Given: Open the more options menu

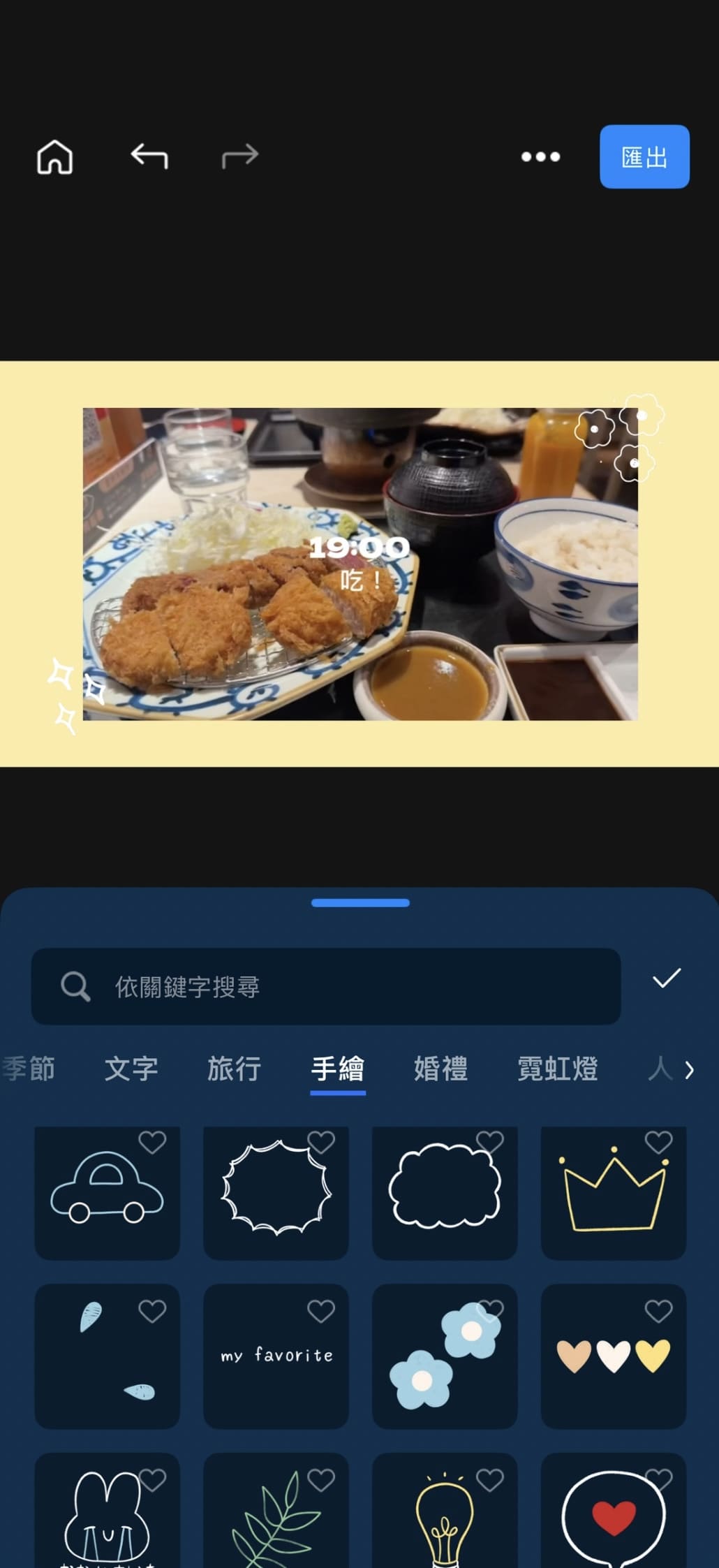Looking at the screenshot, I should point(540,158).
